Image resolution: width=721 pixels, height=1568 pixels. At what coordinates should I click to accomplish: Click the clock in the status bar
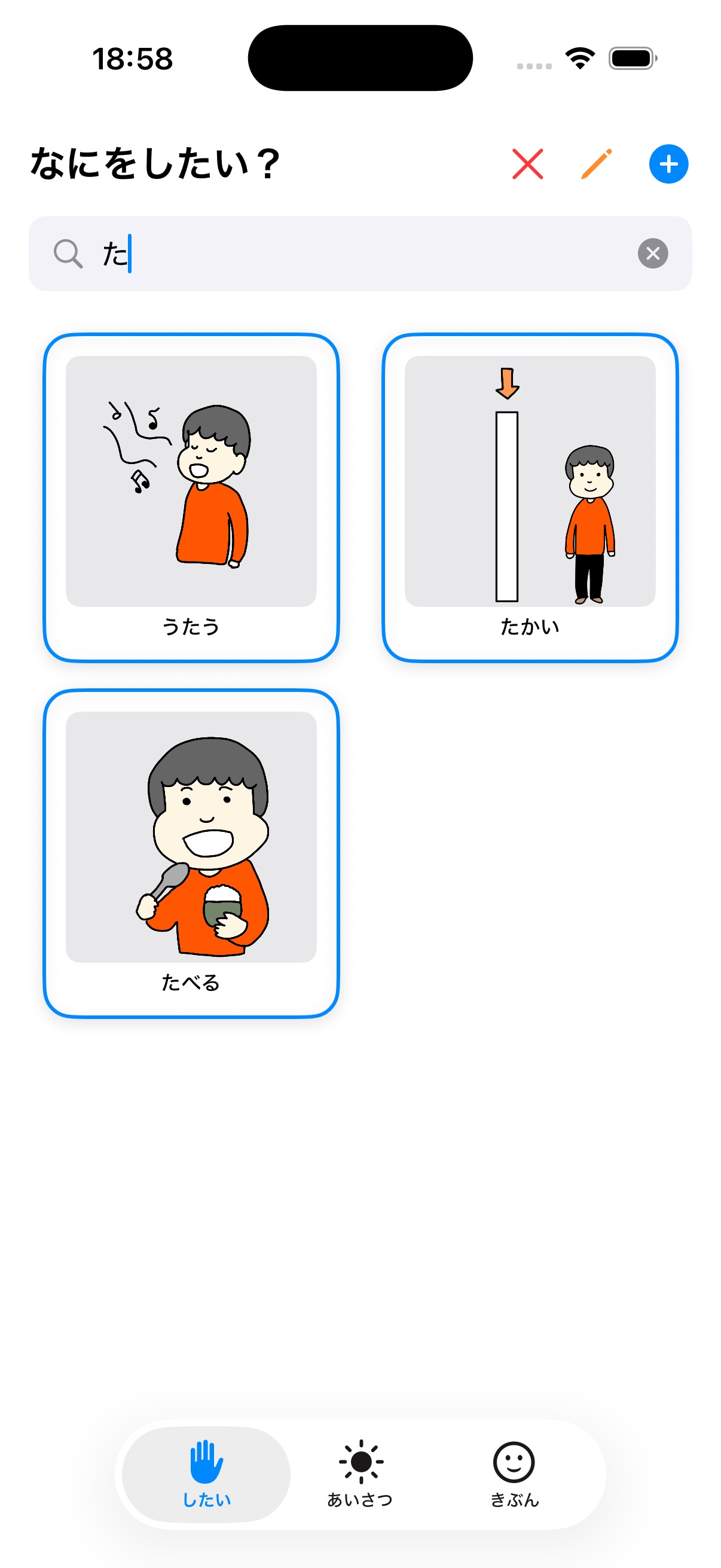coord(133,57)
